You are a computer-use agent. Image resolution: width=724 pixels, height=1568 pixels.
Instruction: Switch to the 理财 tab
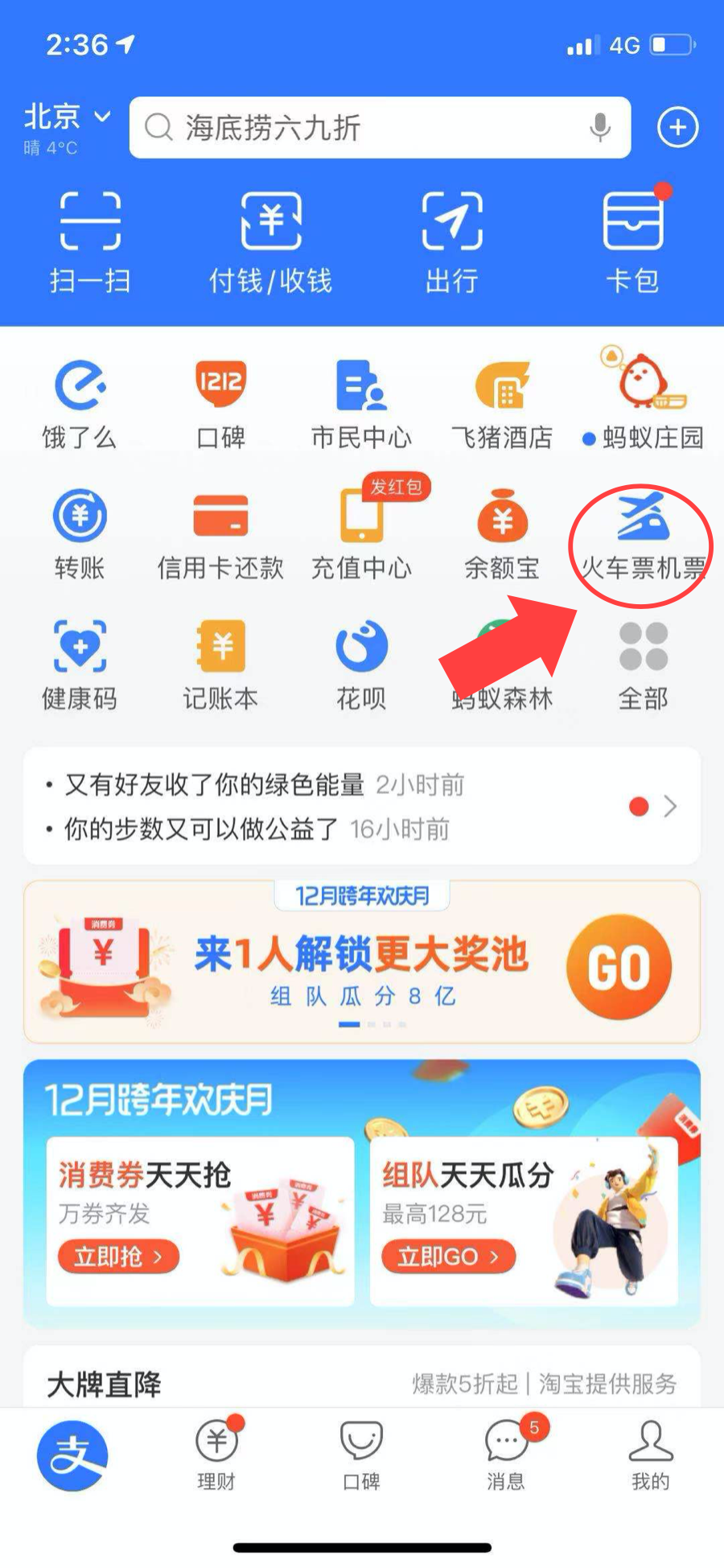(216, 1455)
